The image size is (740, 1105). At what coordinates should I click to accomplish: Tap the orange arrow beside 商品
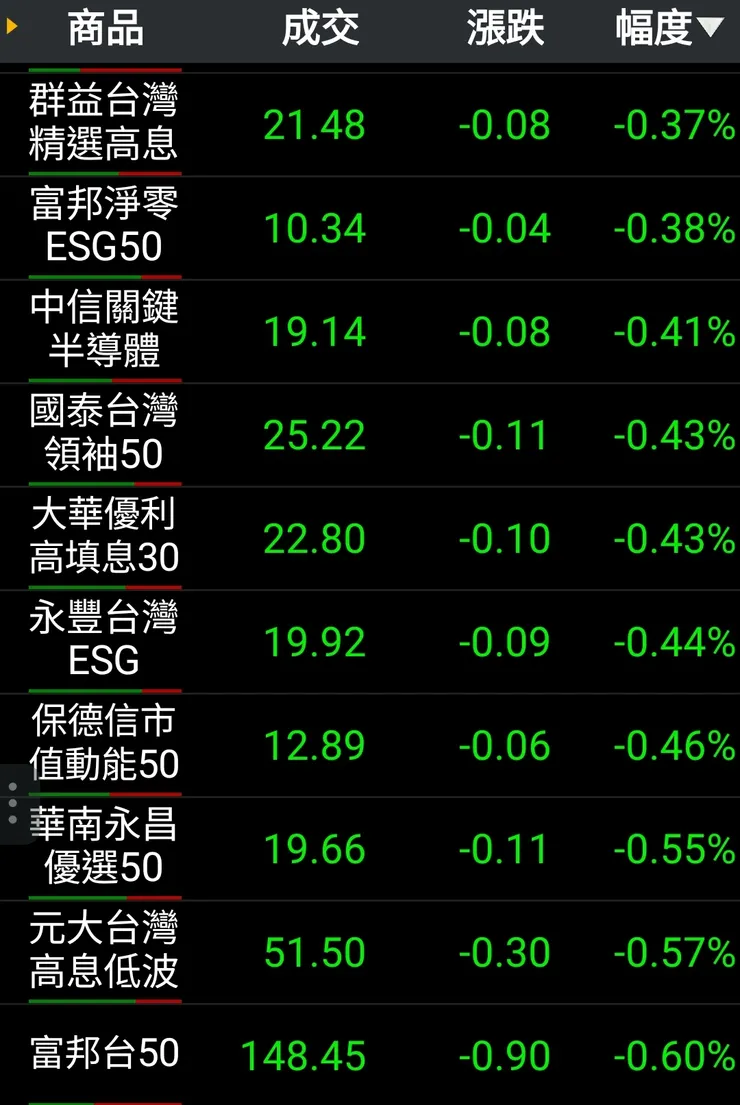coord(12,27)
